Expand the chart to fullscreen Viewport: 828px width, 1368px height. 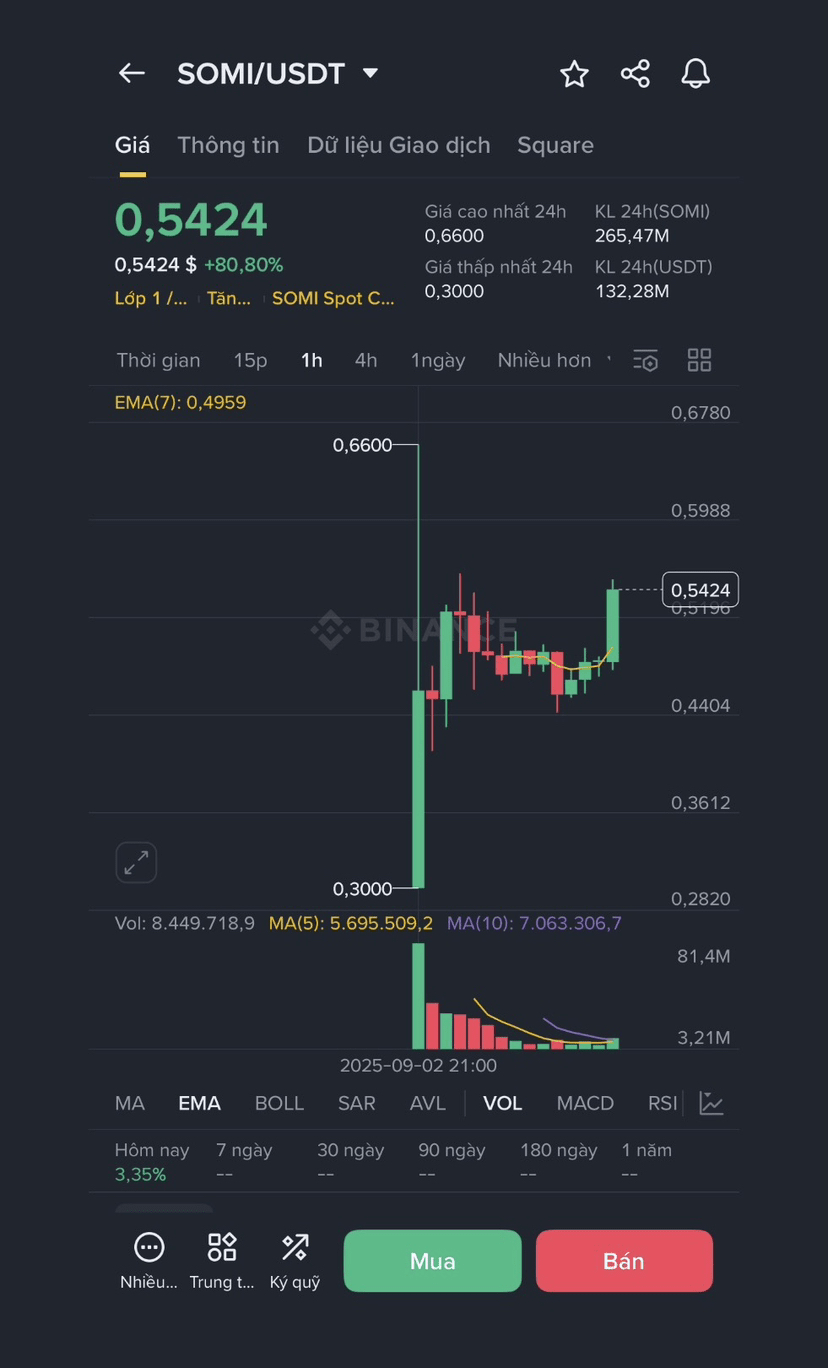coord(136,862)
